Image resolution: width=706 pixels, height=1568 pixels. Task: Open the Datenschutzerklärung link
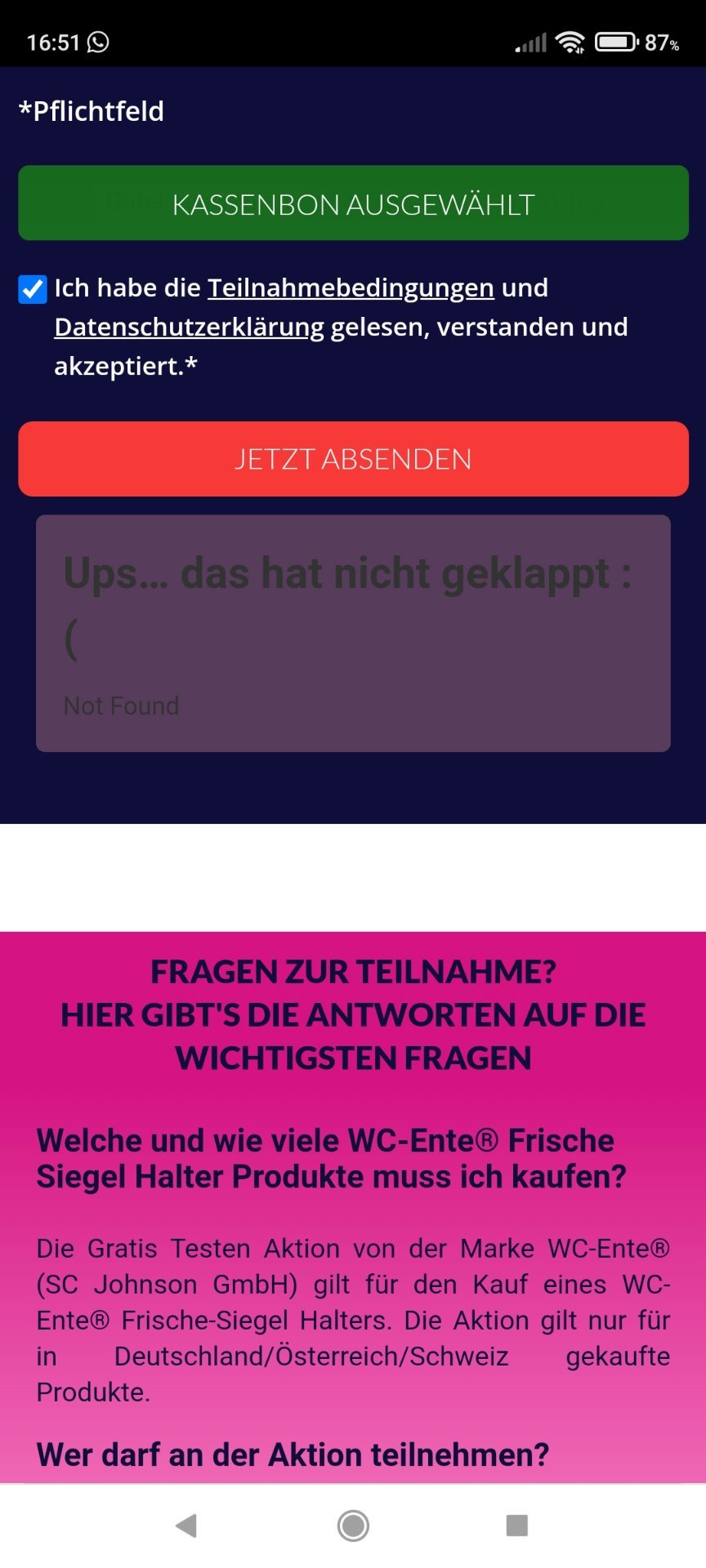[x=189, y=327]
